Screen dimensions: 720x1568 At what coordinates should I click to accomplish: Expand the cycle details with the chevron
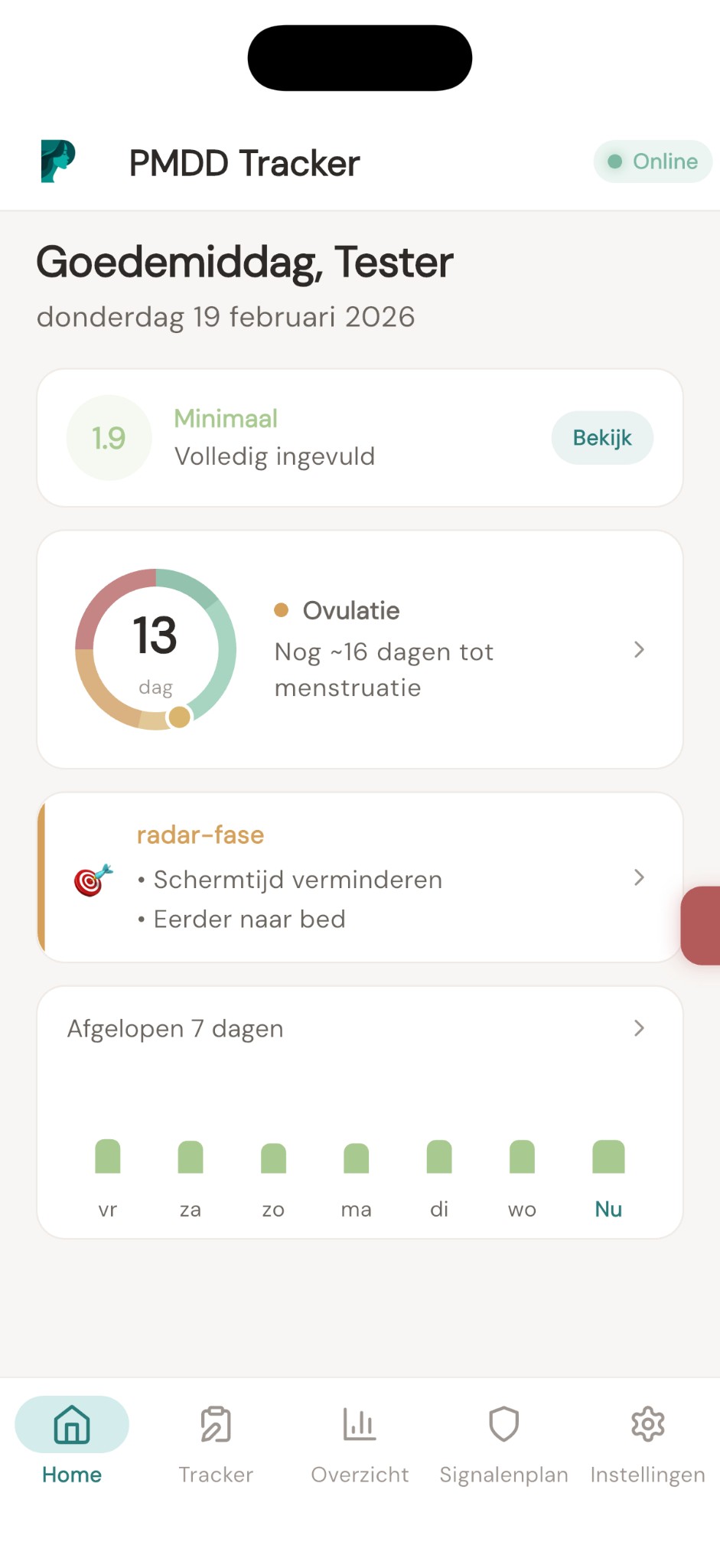click(x=640, y=649)
